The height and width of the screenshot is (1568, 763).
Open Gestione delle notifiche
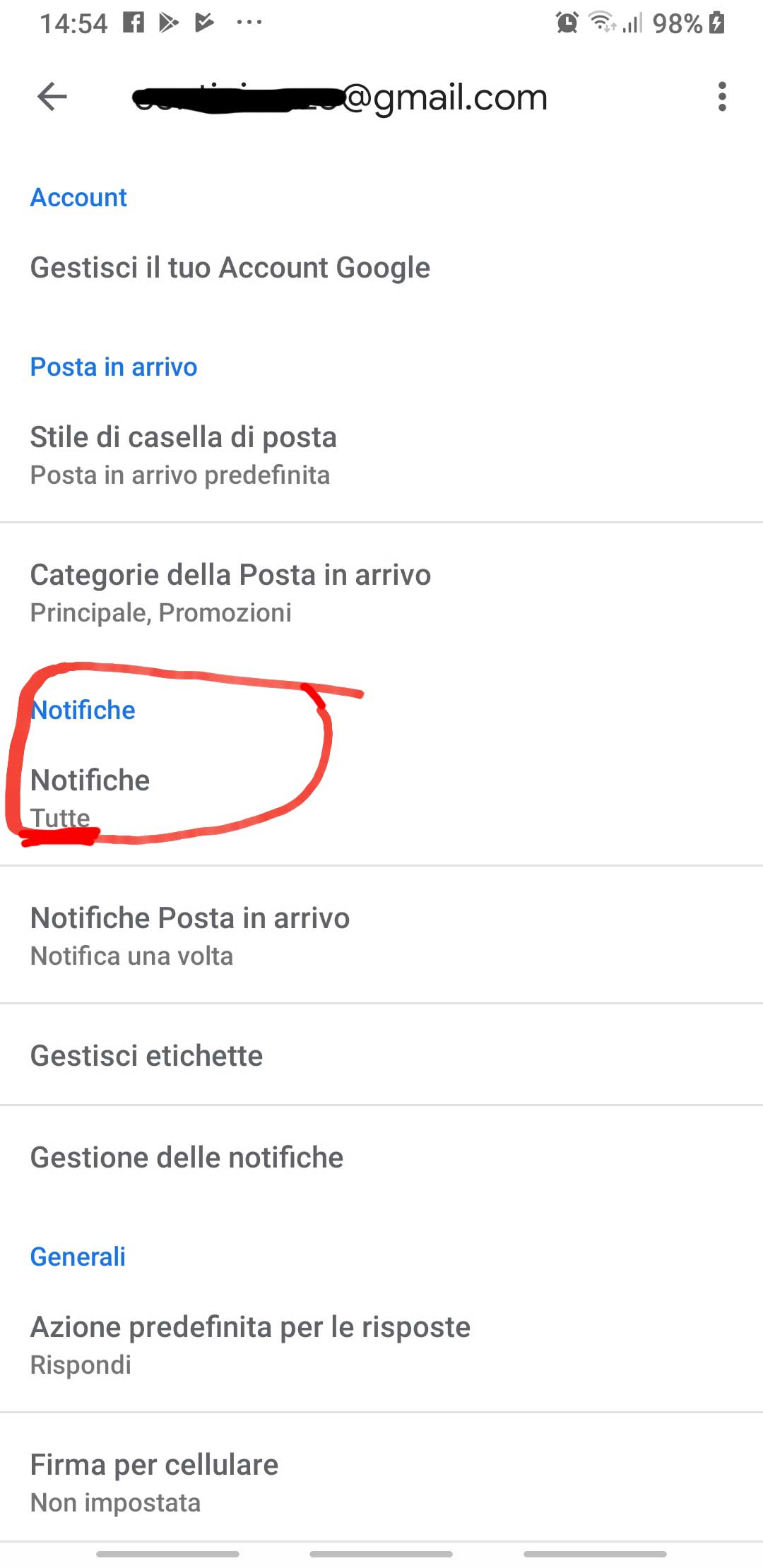tap(187, 1157)
